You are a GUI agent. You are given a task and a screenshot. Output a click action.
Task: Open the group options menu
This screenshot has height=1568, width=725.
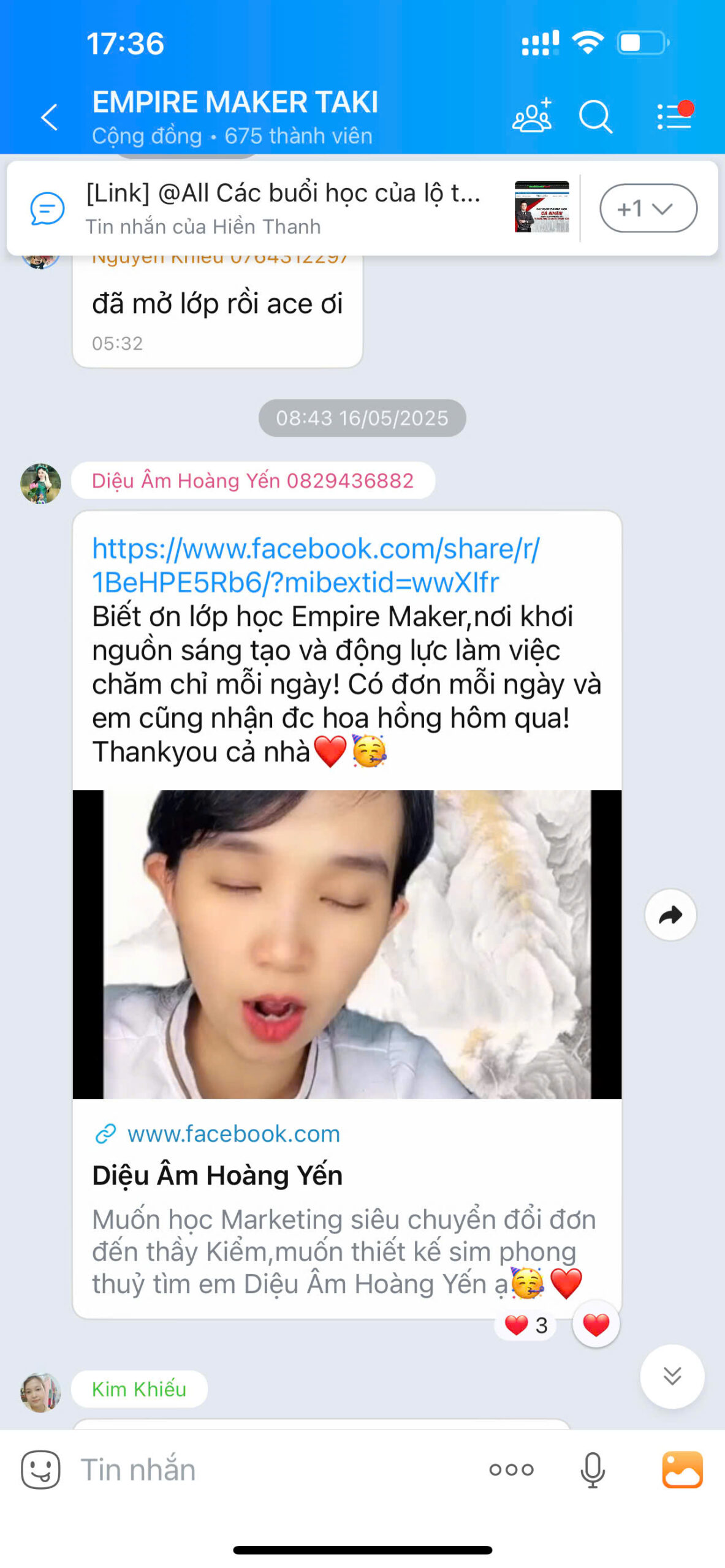coord(675,116)
